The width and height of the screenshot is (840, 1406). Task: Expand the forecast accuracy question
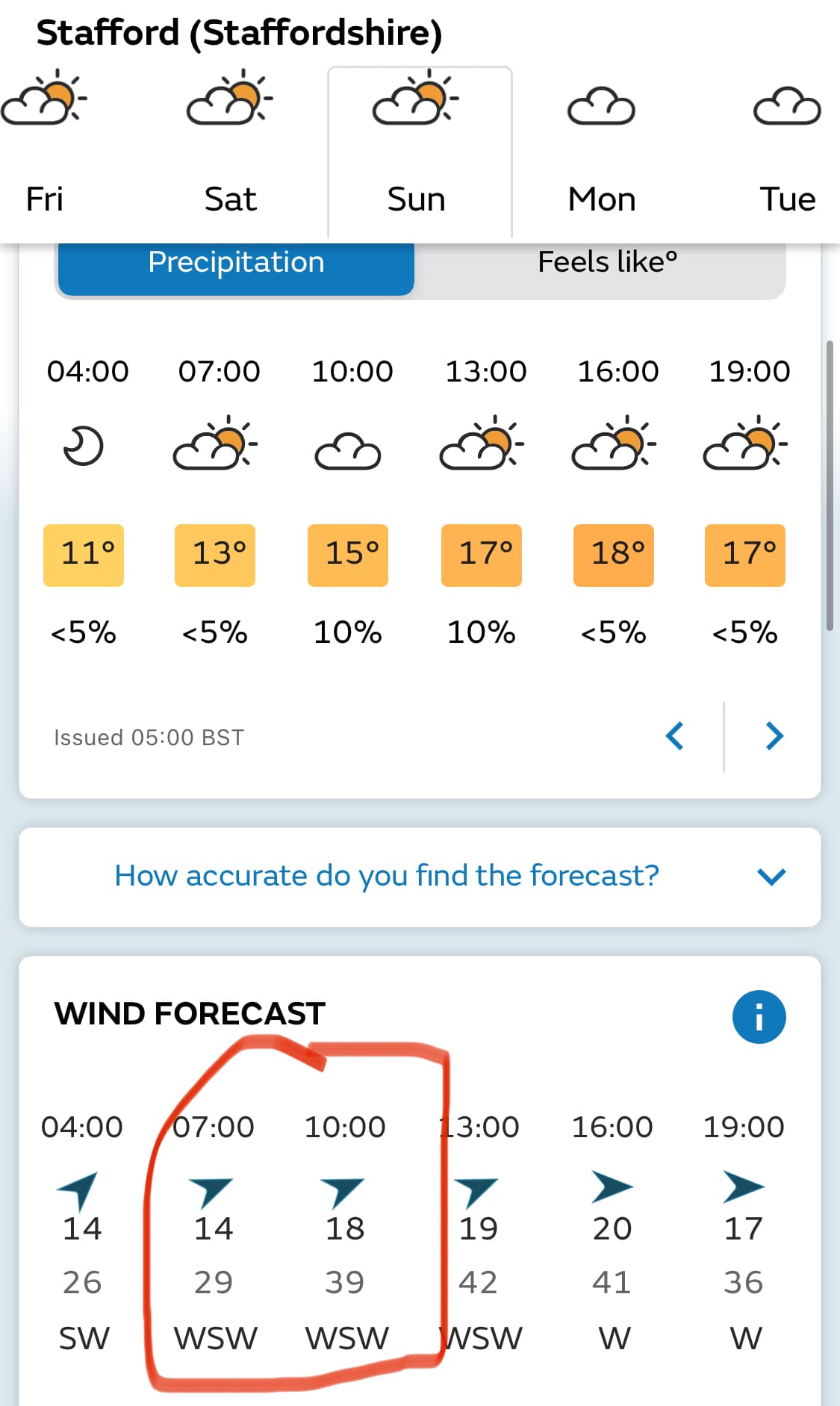click(x=420, y=877)
